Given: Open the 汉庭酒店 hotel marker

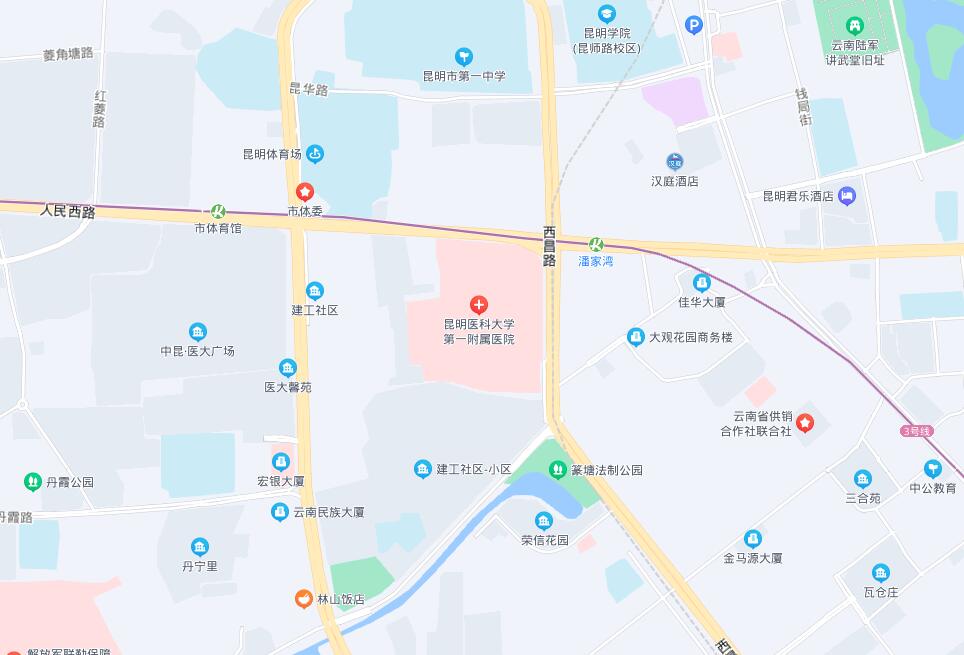Looking at the screenshot, I should click(675, 162).
